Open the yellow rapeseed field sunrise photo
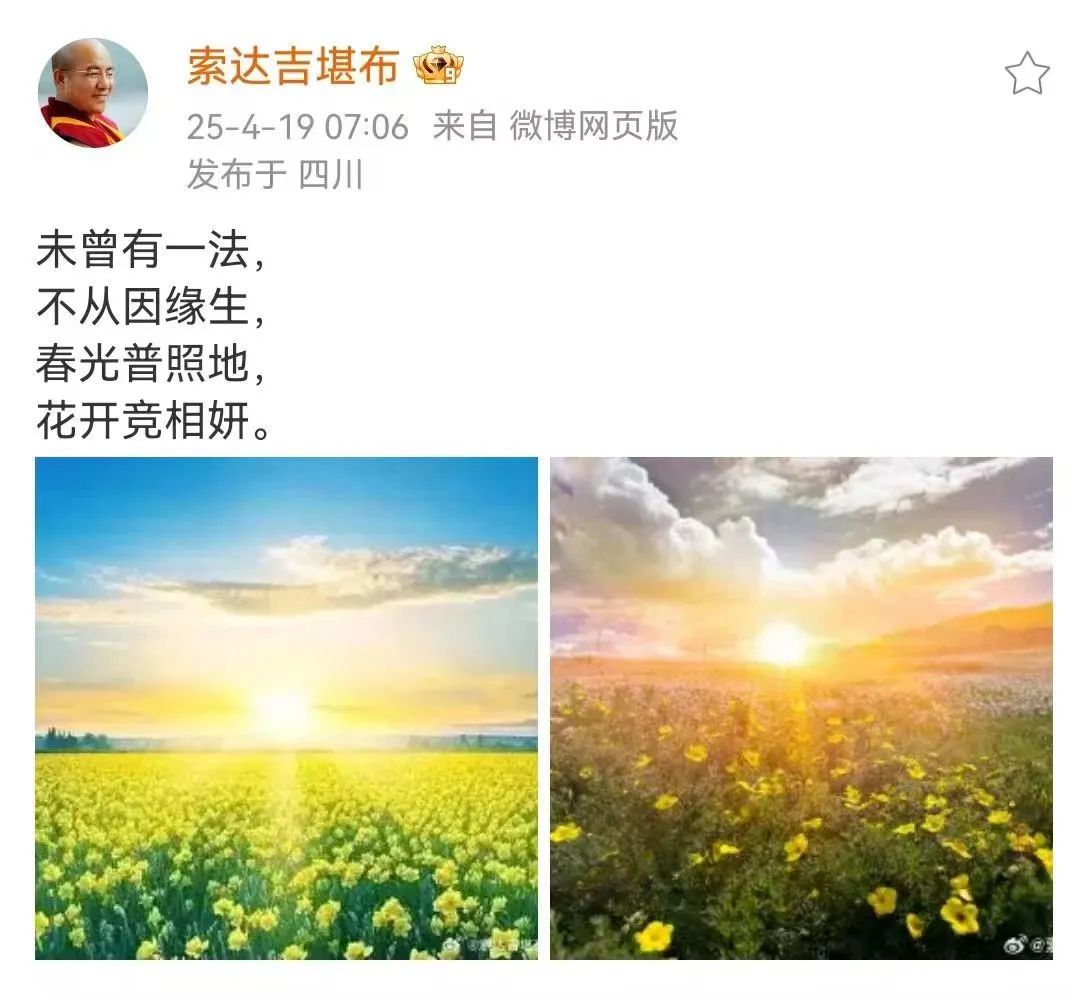The image size is (1074, 1000). tap(286, 708)
